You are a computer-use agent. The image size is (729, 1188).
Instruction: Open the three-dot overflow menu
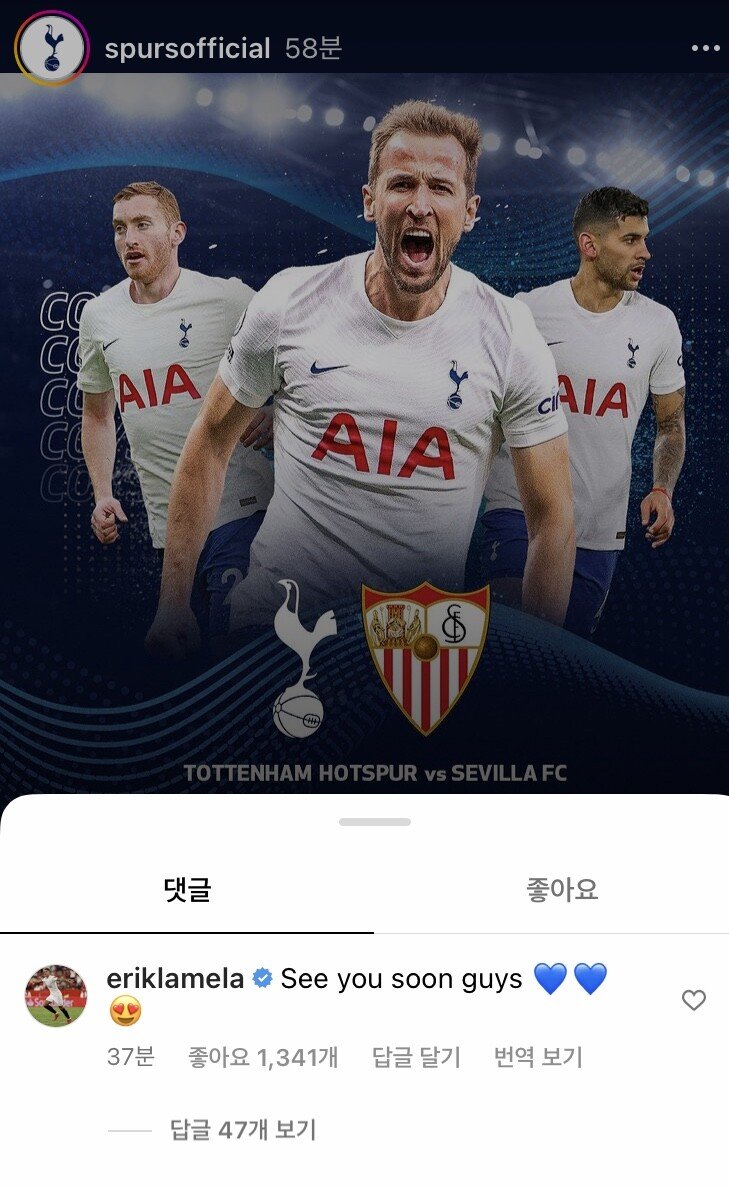(x=705, y=47)
